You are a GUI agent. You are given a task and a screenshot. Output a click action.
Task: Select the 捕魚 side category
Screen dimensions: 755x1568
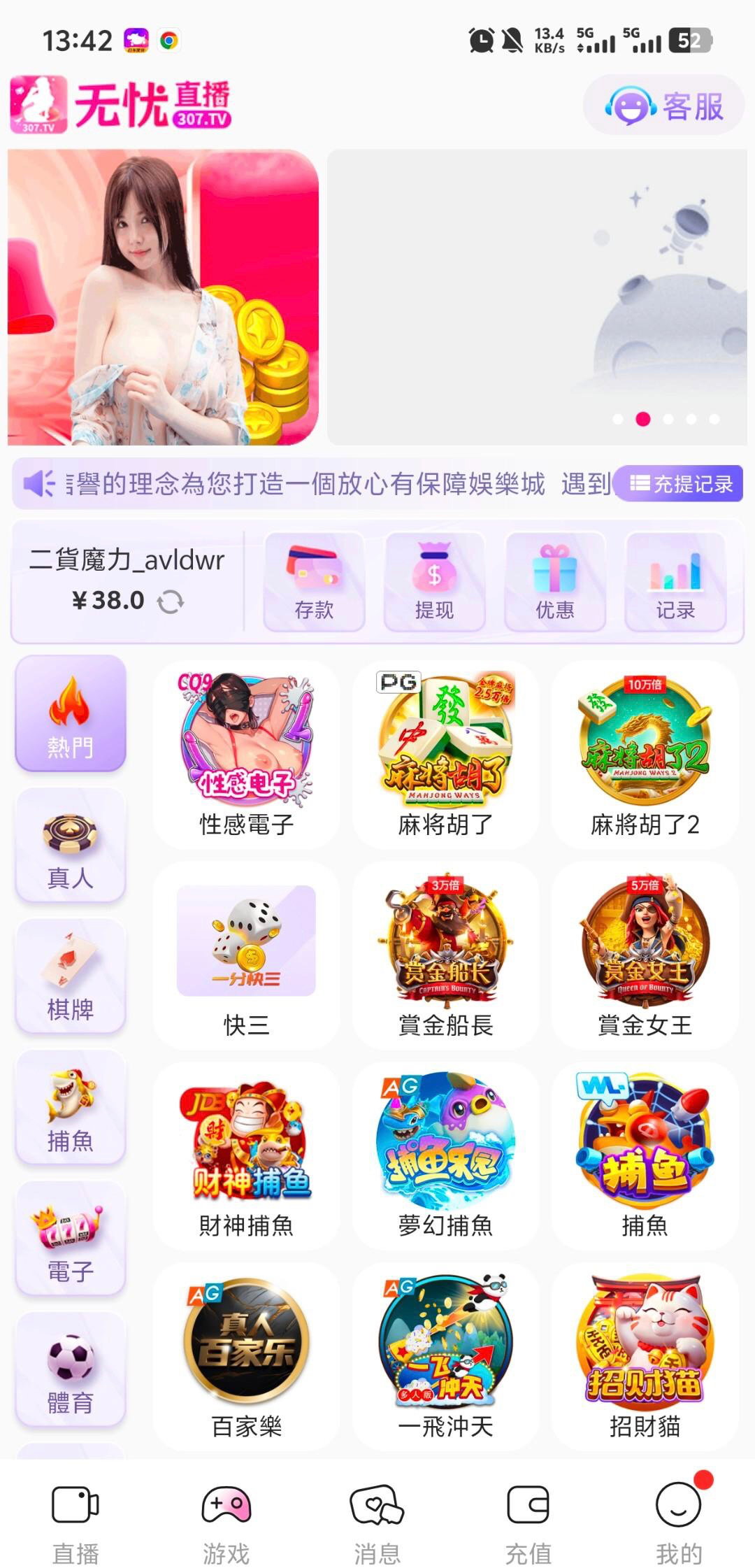click(x=71, y=1108)
